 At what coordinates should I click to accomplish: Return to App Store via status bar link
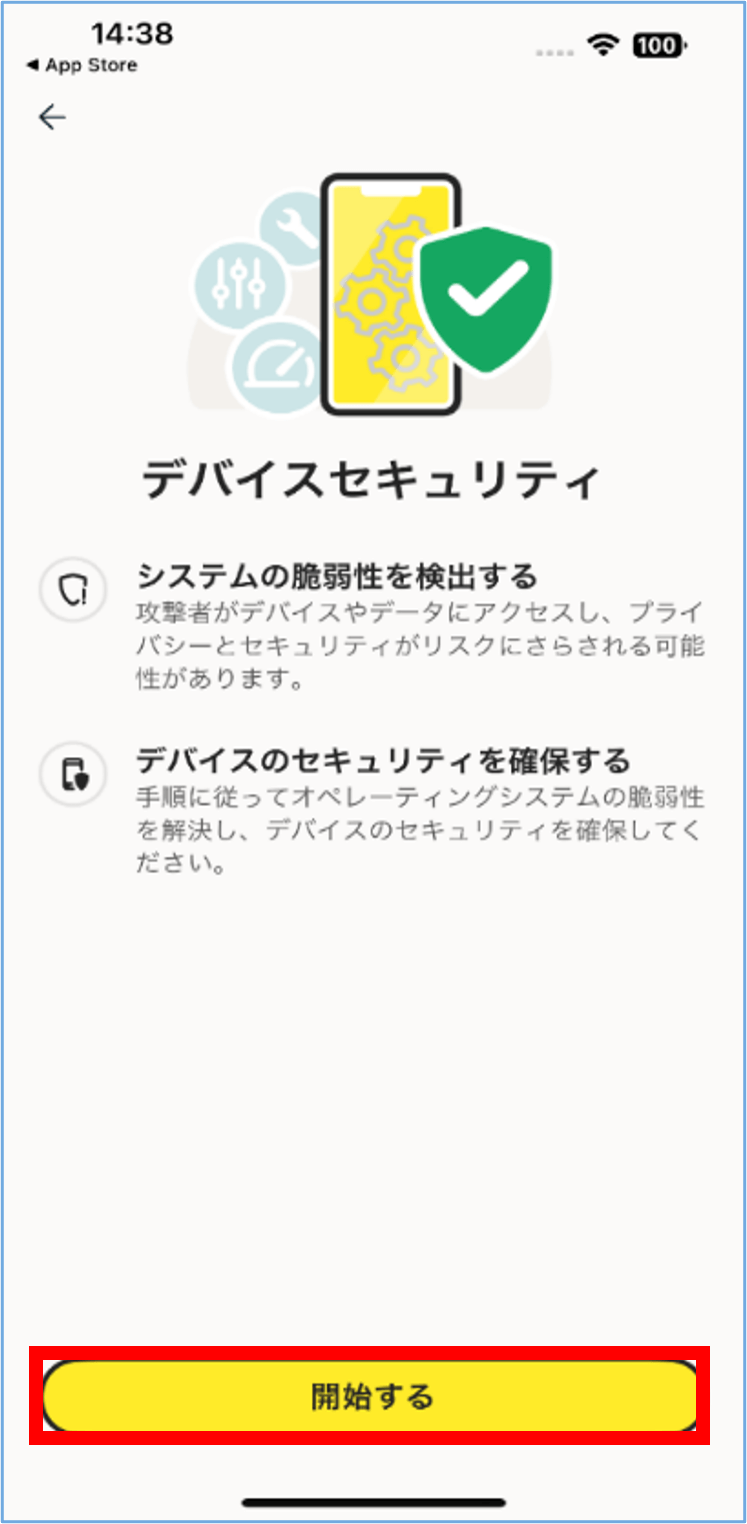pyautogui.click(x=82, y=66)
